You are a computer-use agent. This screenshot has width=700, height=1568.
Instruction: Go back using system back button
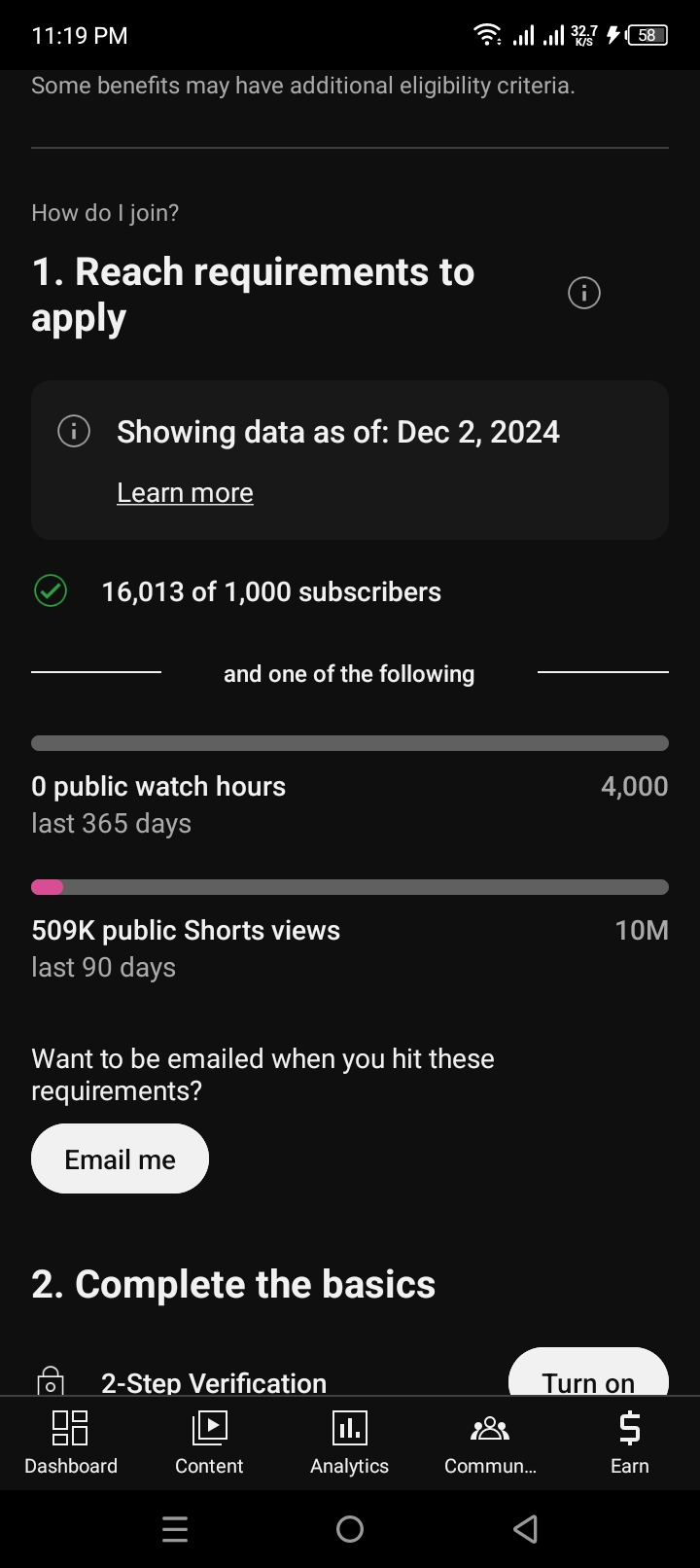point(525,1529)
